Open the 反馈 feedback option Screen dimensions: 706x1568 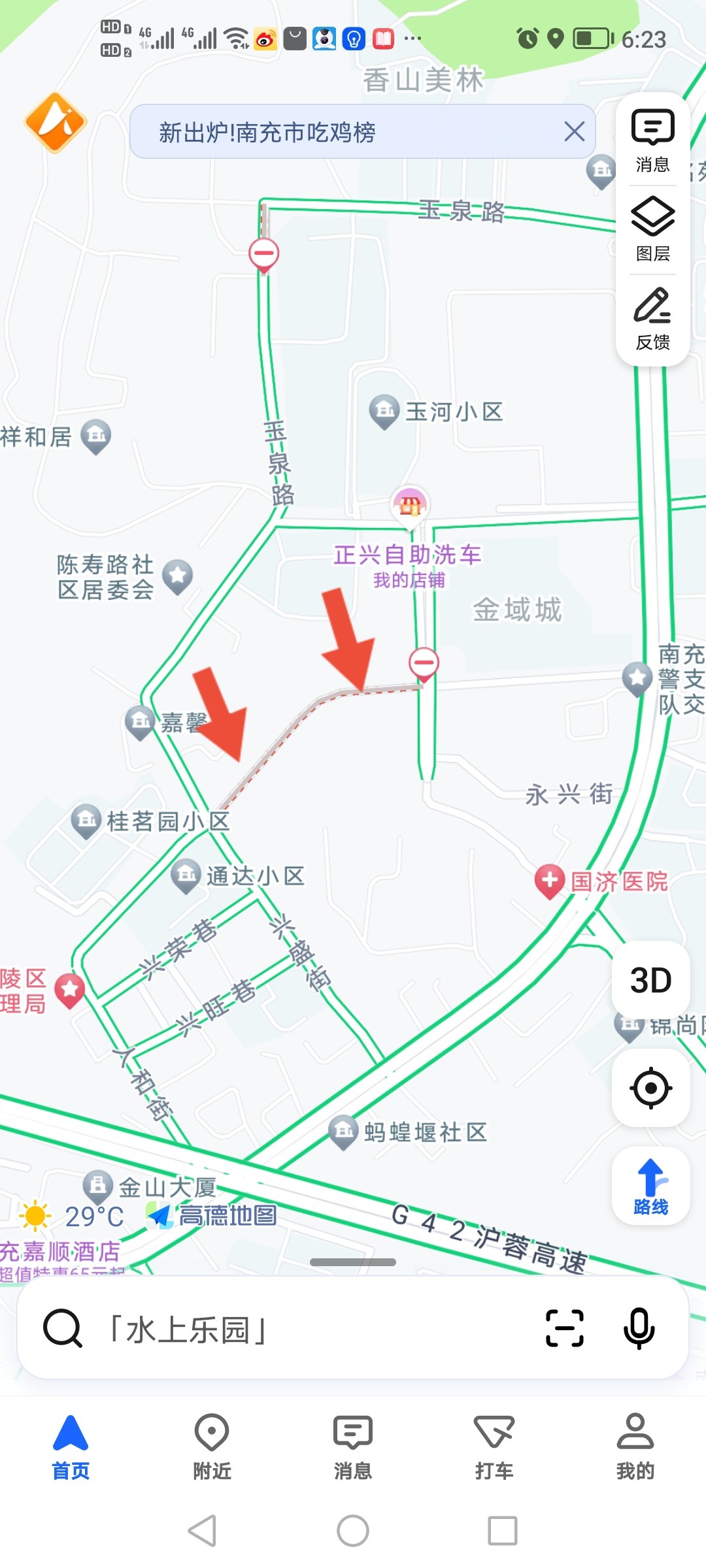coord(652,318)
